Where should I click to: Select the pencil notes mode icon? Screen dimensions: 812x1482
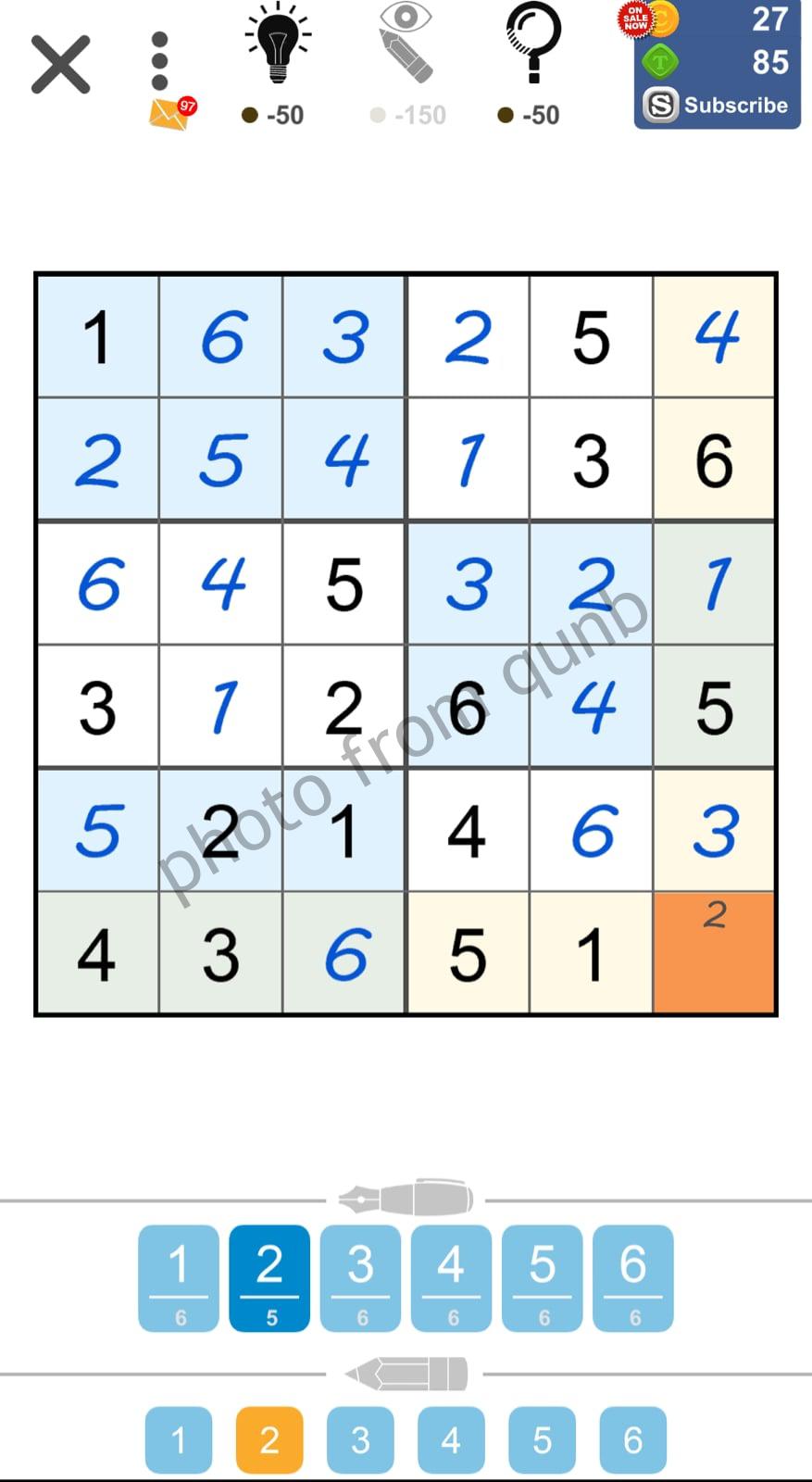[x=406, y=1374]
